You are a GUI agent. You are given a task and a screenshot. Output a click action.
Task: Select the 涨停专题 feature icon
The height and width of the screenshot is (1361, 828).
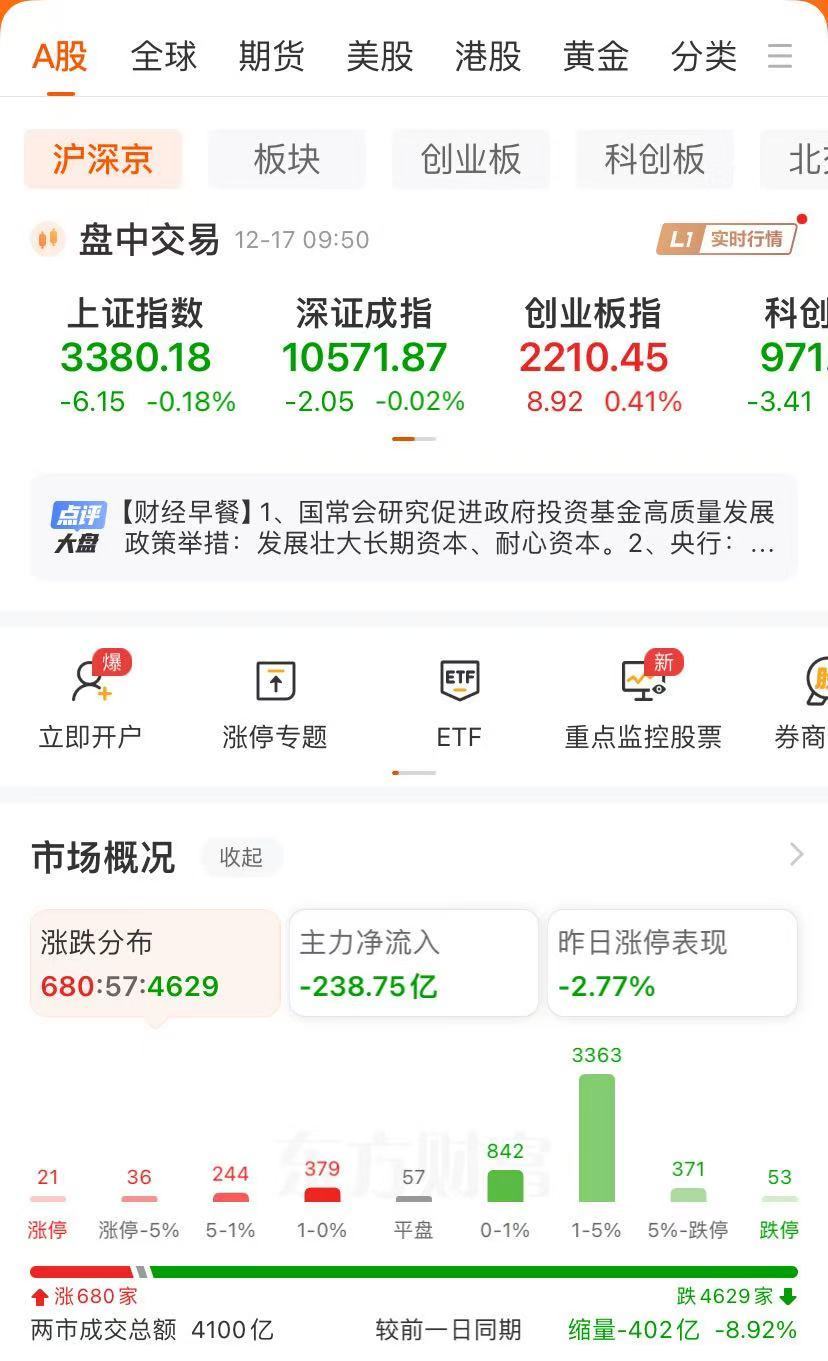click(x=273, y=684)
